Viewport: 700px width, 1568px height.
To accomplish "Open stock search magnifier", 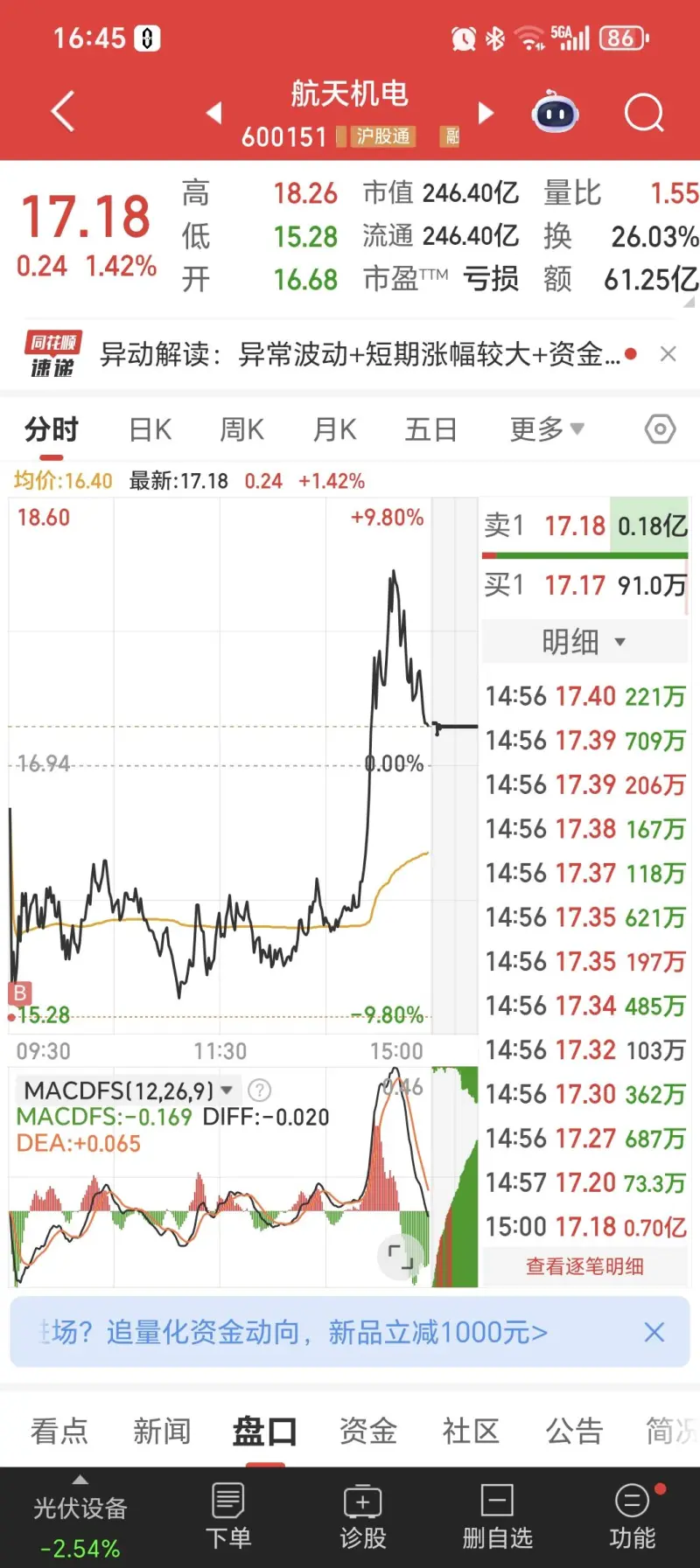I will [x=644, y=113].
